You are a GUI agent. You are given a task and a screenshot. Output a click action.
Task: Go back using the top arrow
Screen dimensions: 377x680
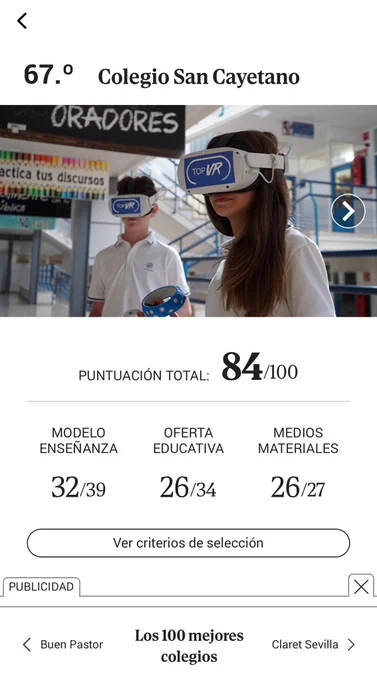22,20
